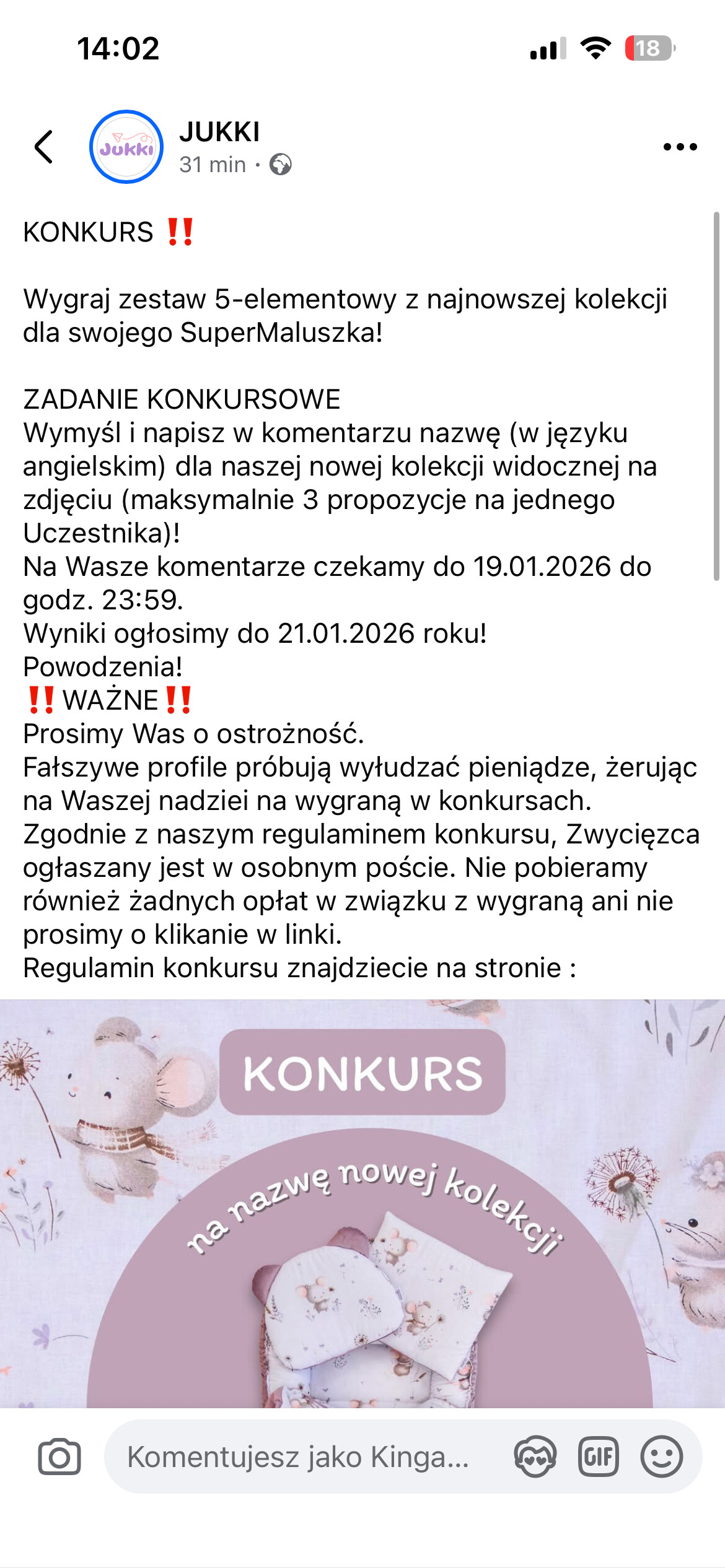Open the post's three-dot menu
The image size is (725, 1568).
point(680,147)
